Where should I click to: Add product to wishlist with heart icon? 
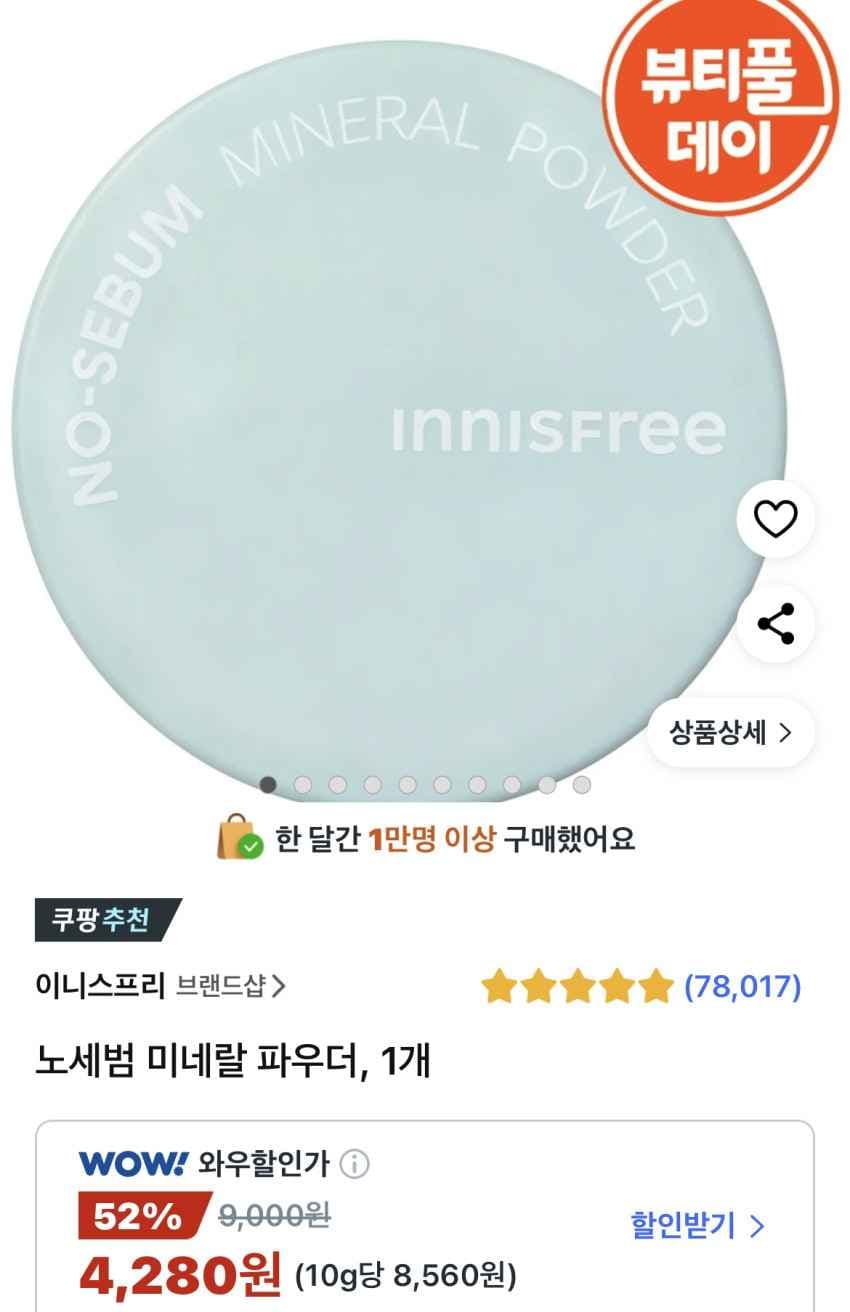(775, 519)
